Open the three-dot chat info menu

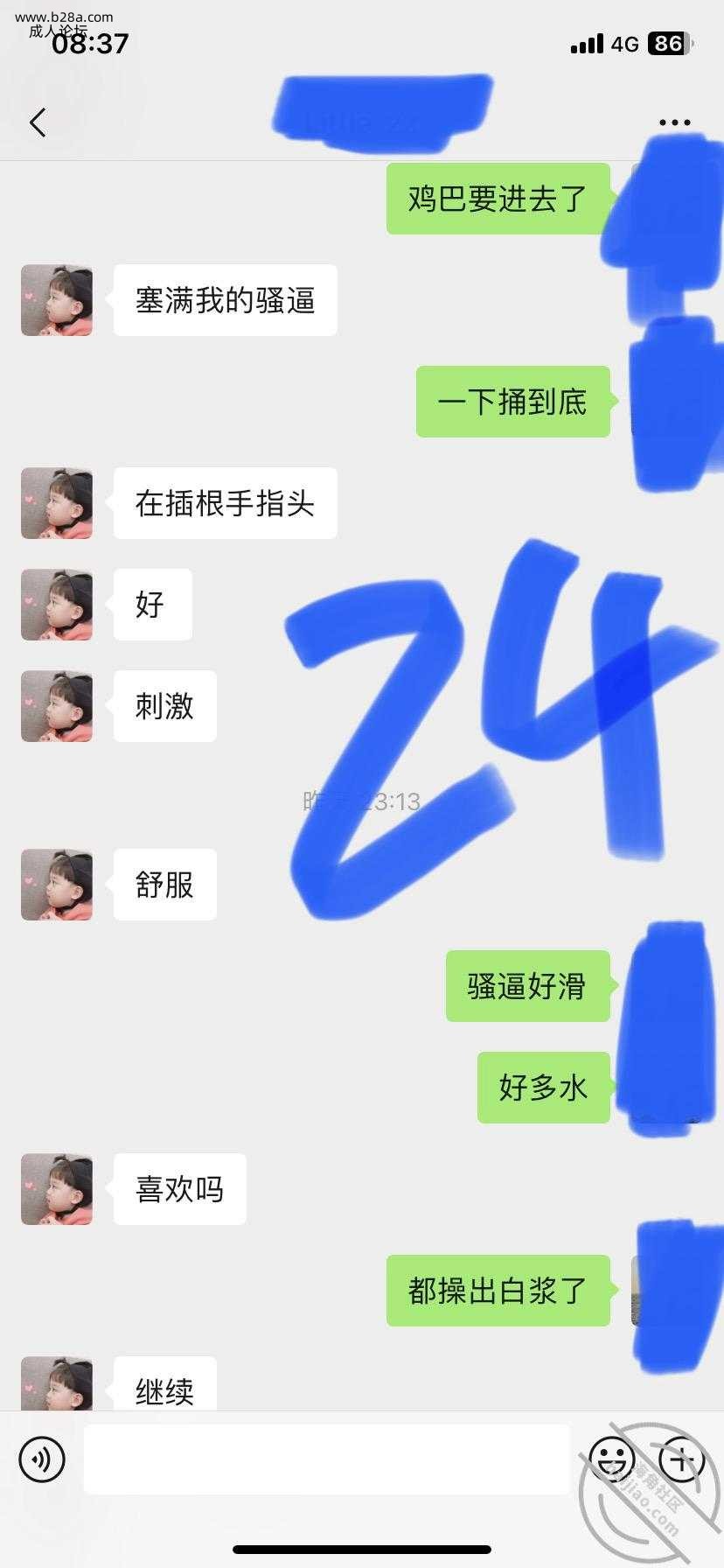(674, 122)
